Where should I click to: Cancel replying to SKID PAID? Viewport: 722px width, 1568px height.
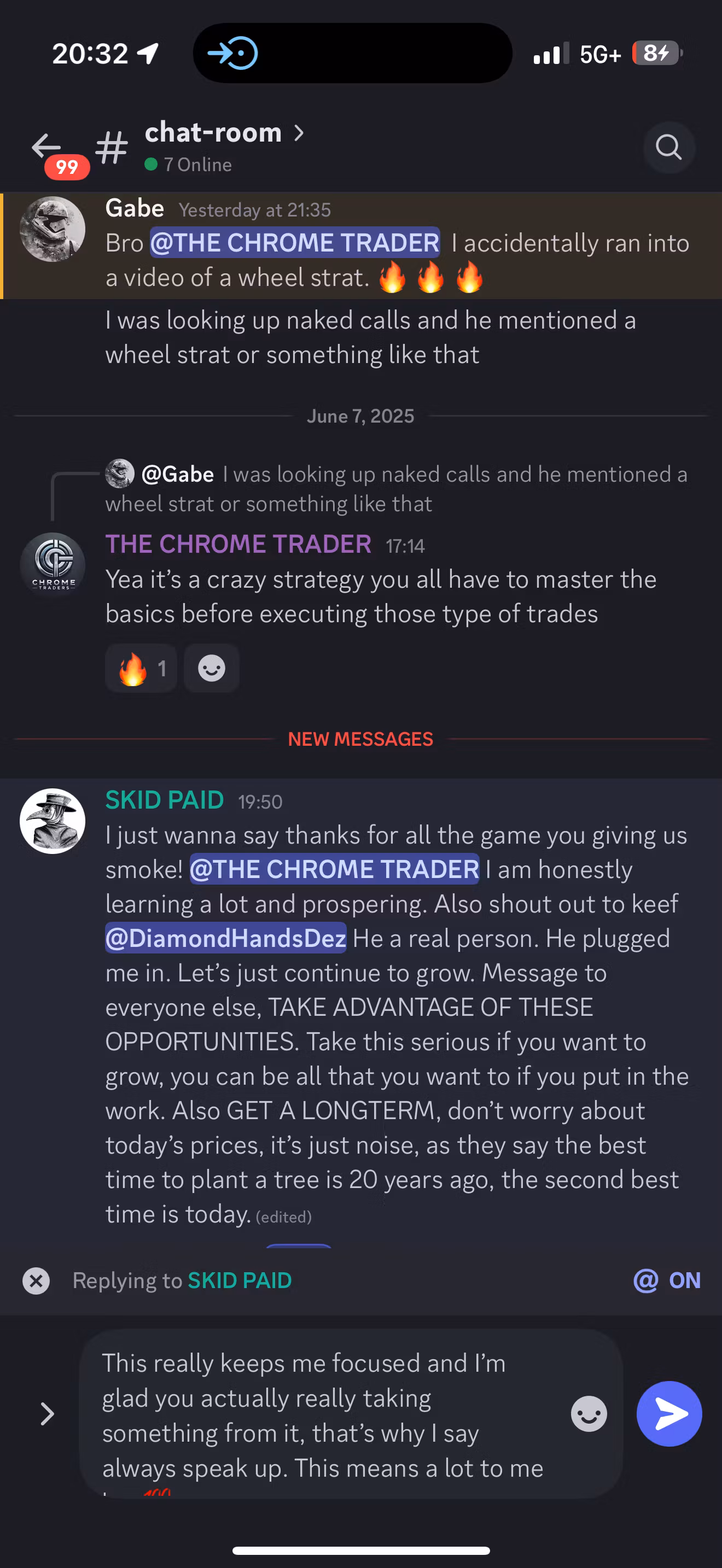(x=36, y=1280)
